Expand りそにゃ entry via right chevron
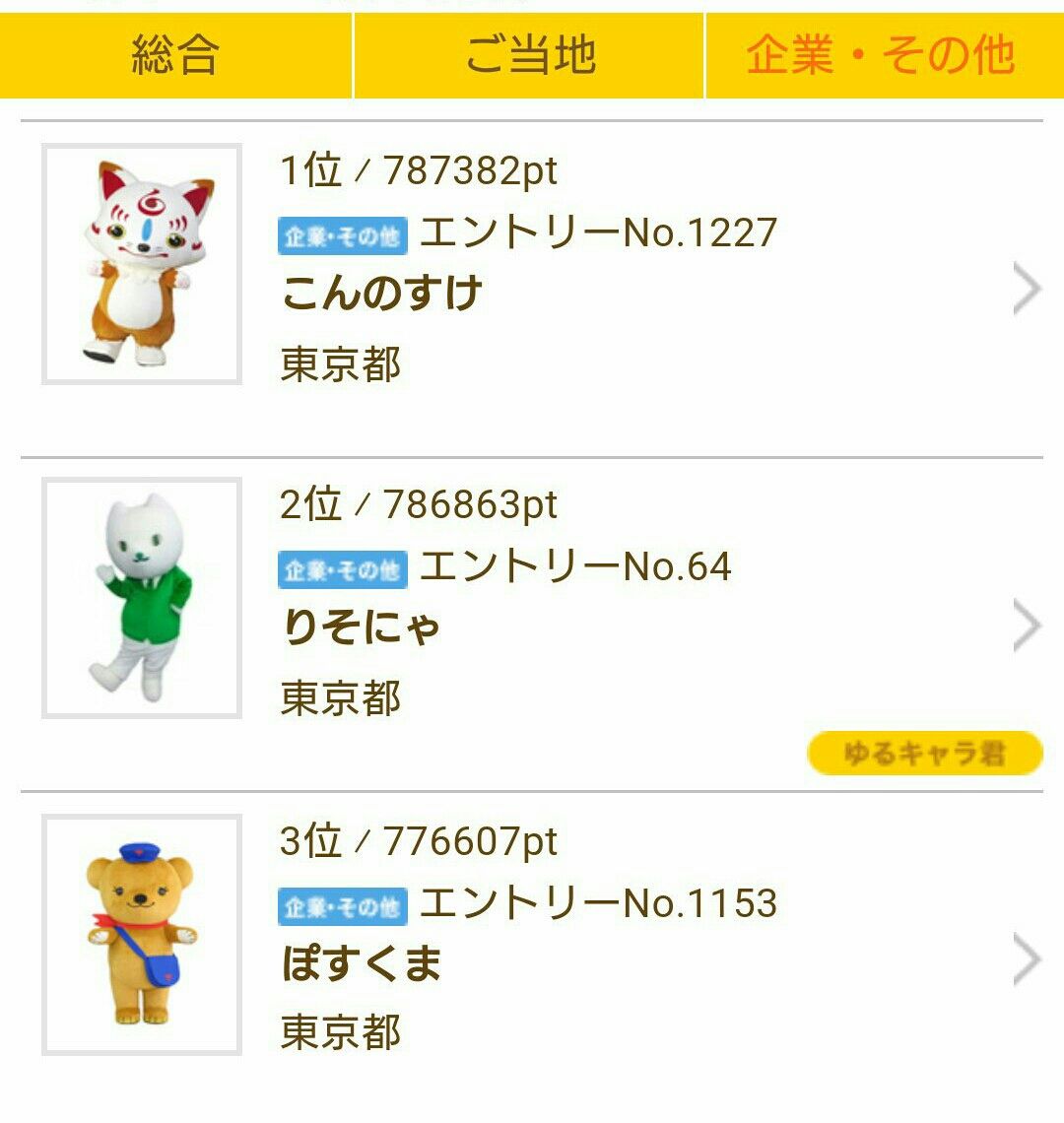1064x1123 pixels. tap(1026, 624)
